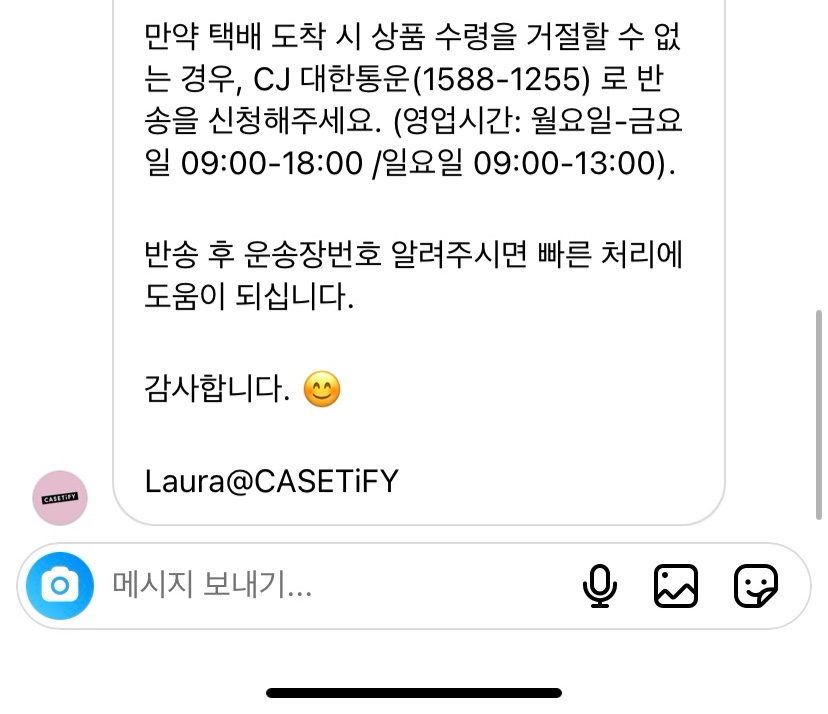Viewport: 828px width, 714px height.
Task: Record a voice message with the microphone
Action: [599, 585]
